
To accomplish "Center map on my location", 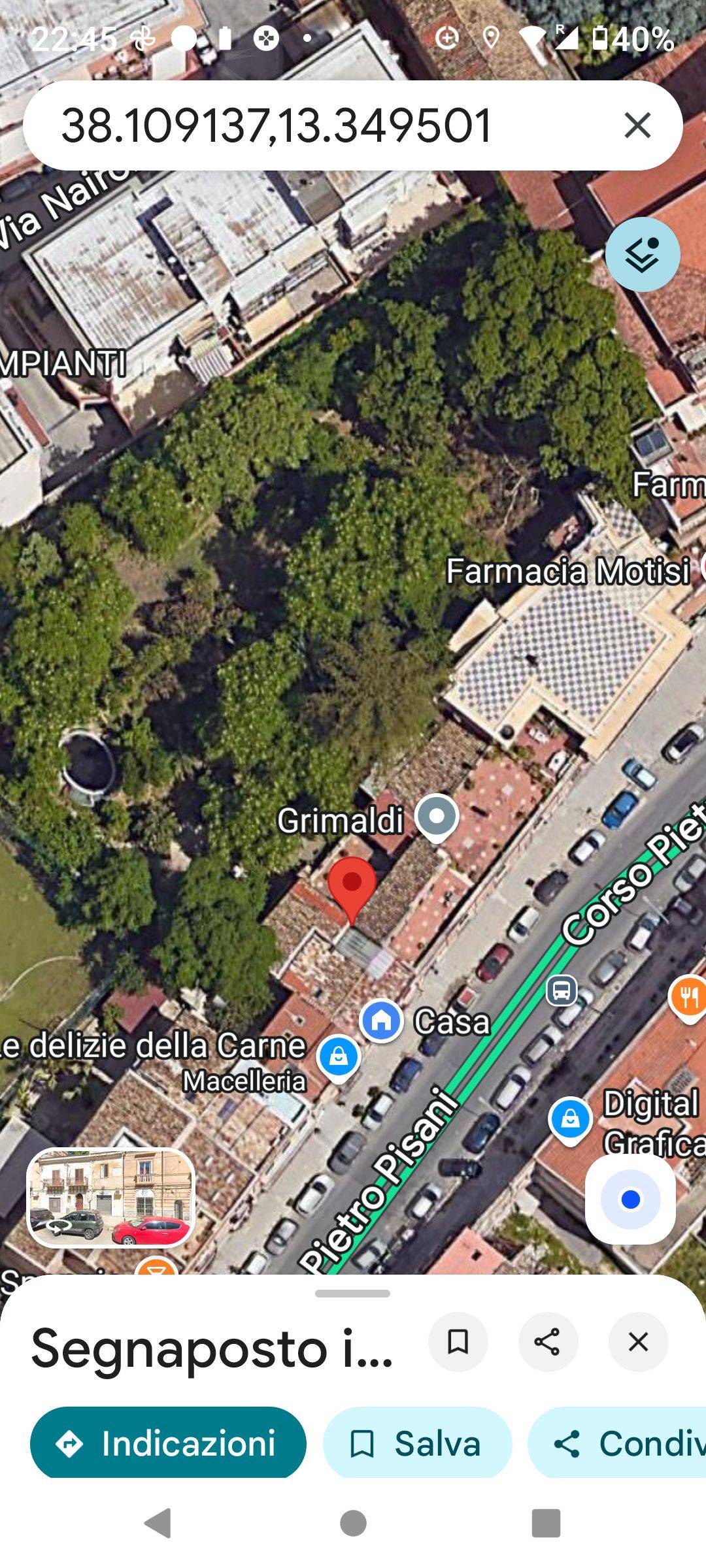I will [630, 1200].
